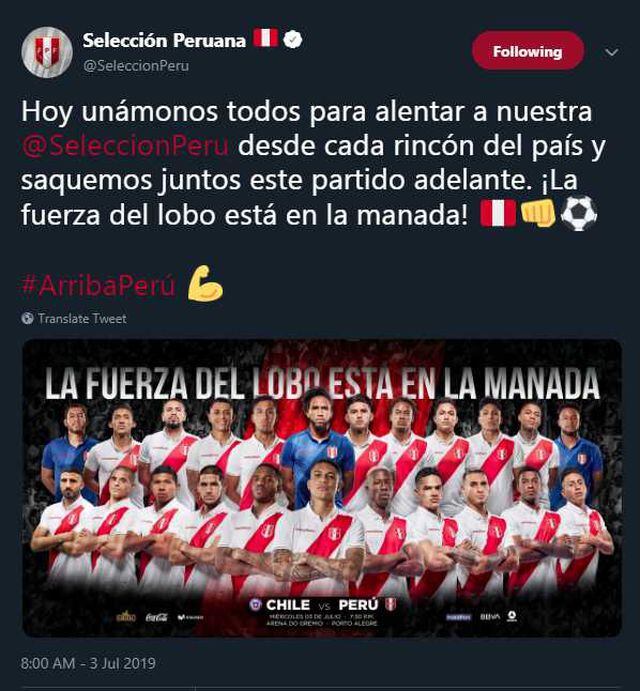
Task: Expand the tweet options chevron
Action: [x=612, y=51]
